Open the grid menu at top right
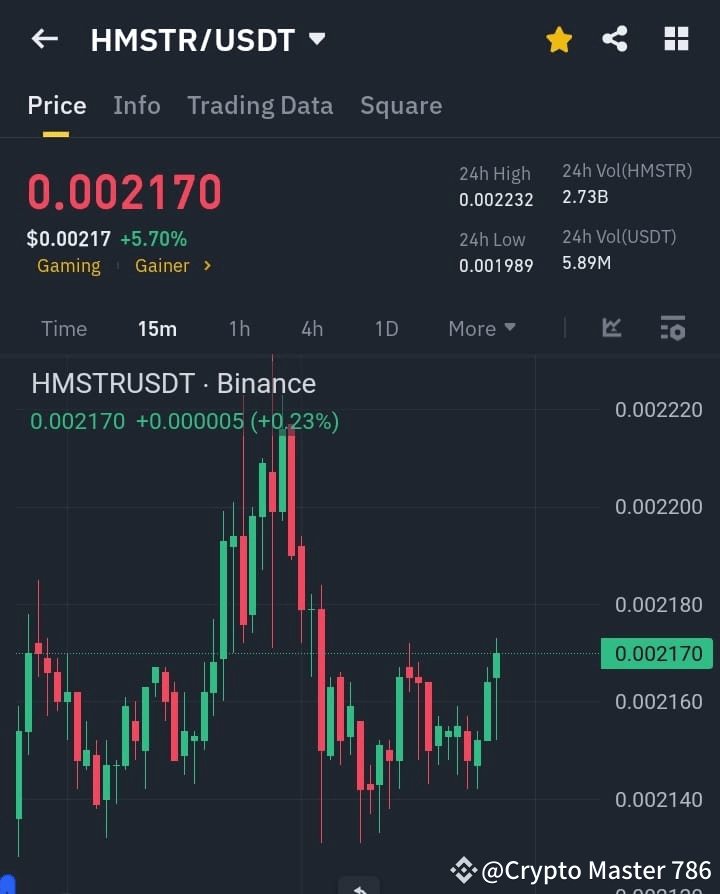Screen dimensions: 720x894 point(676,39)
